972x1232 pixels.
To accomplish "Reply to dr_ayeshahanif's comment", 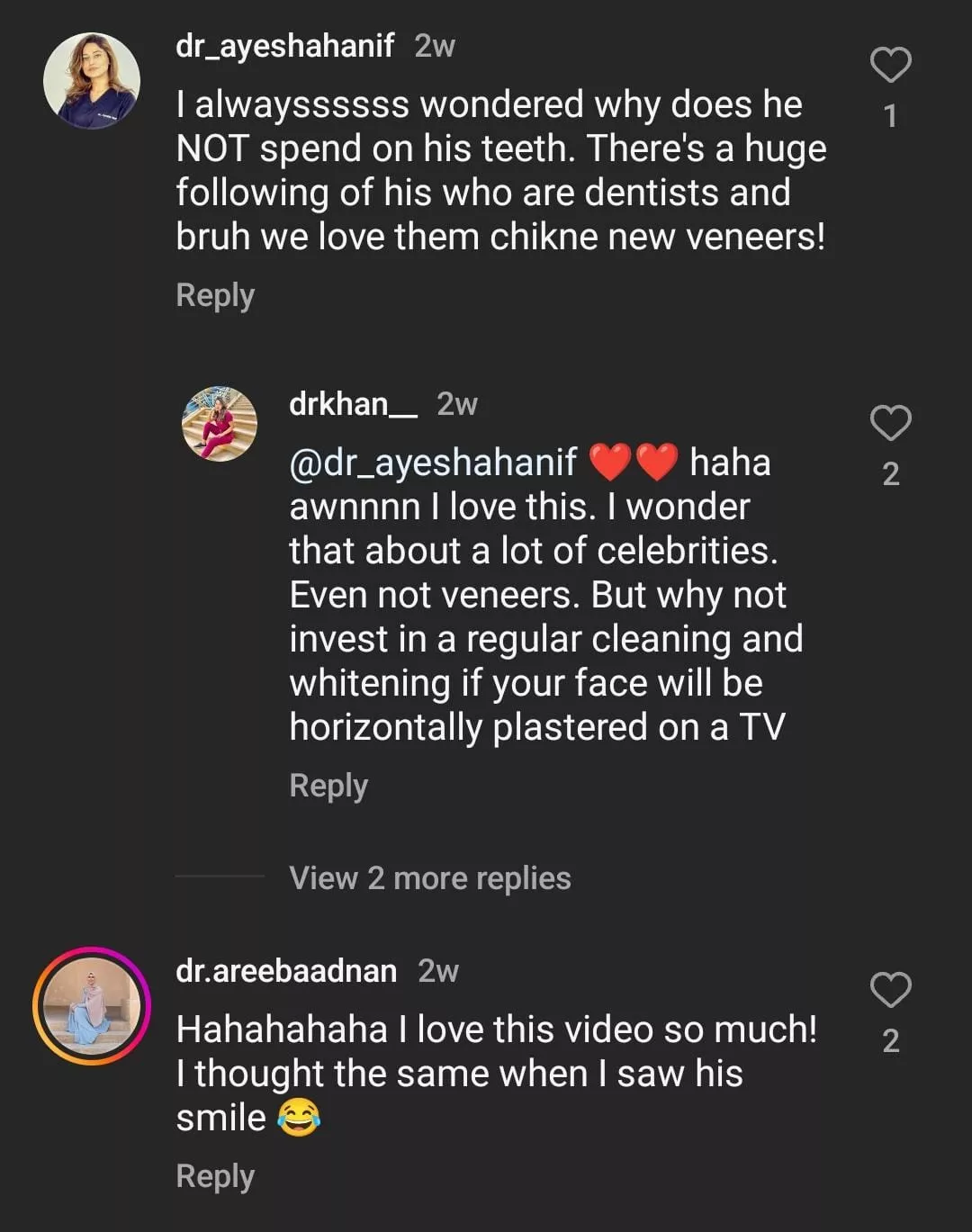I will (x=215, y=295).
